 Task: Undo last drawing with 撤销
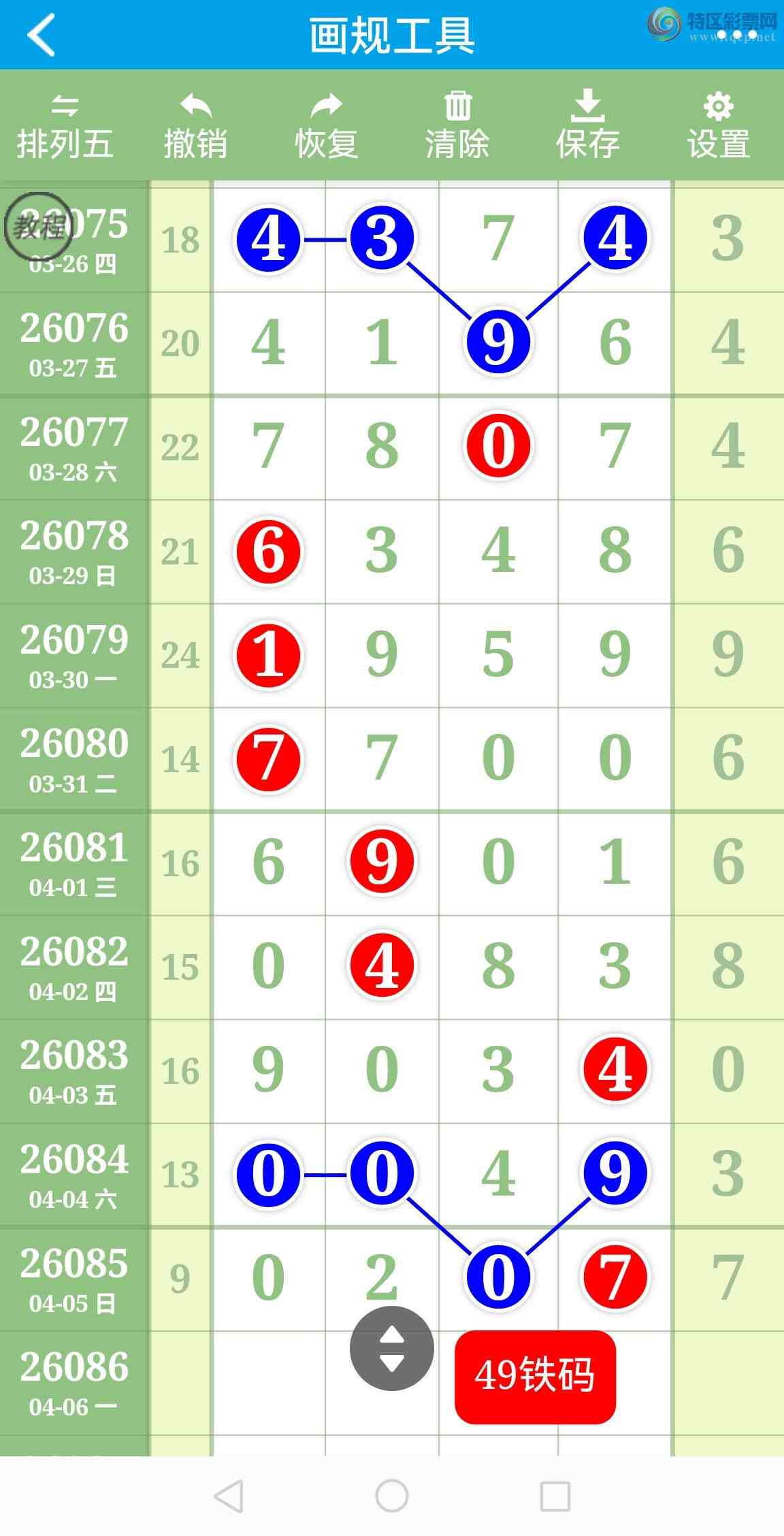195,127
